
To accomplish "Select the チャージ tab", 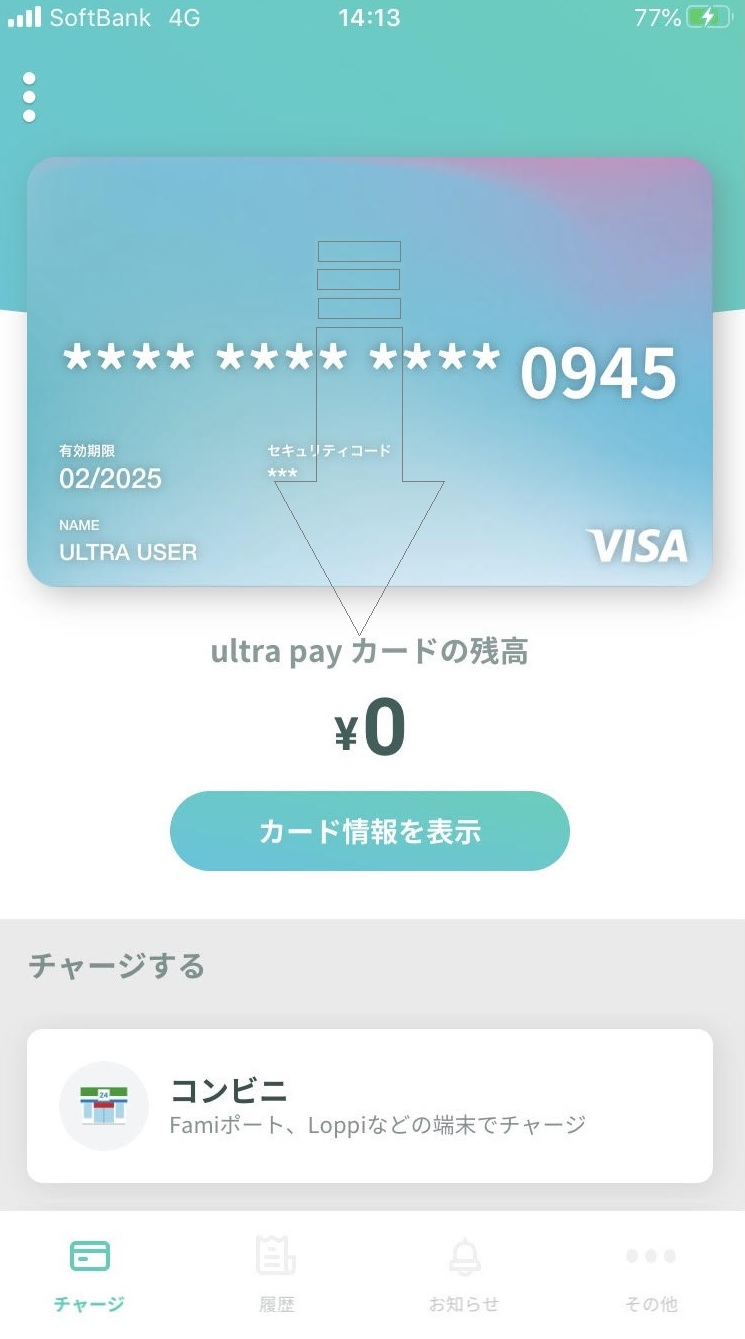I will point(90,1274).
